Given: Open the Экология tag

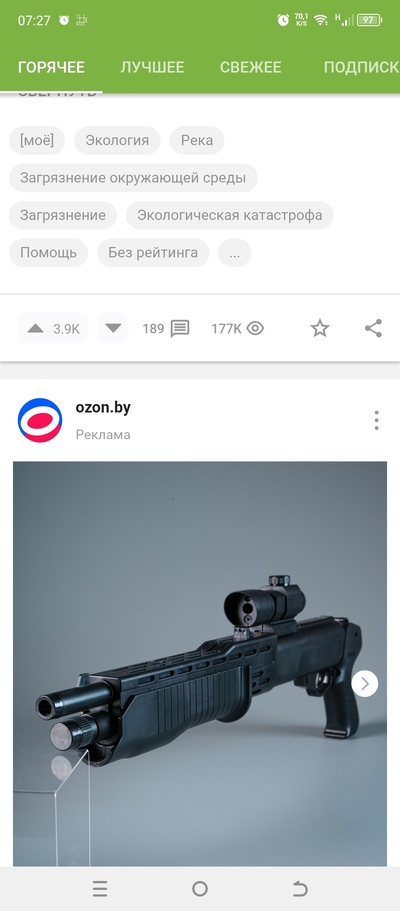Looking at the screenshot, I should tap(117, 141).
